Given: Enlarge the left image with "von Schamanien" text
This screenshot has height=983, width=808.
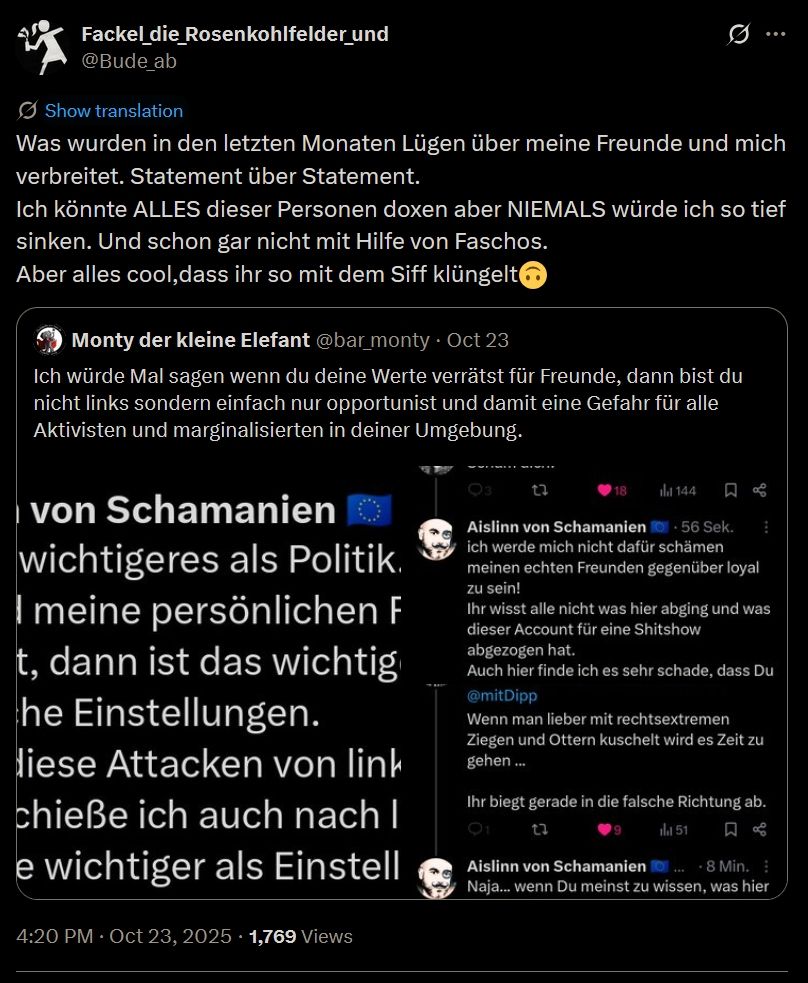Looking at the screenshot, I should [209, 683].
